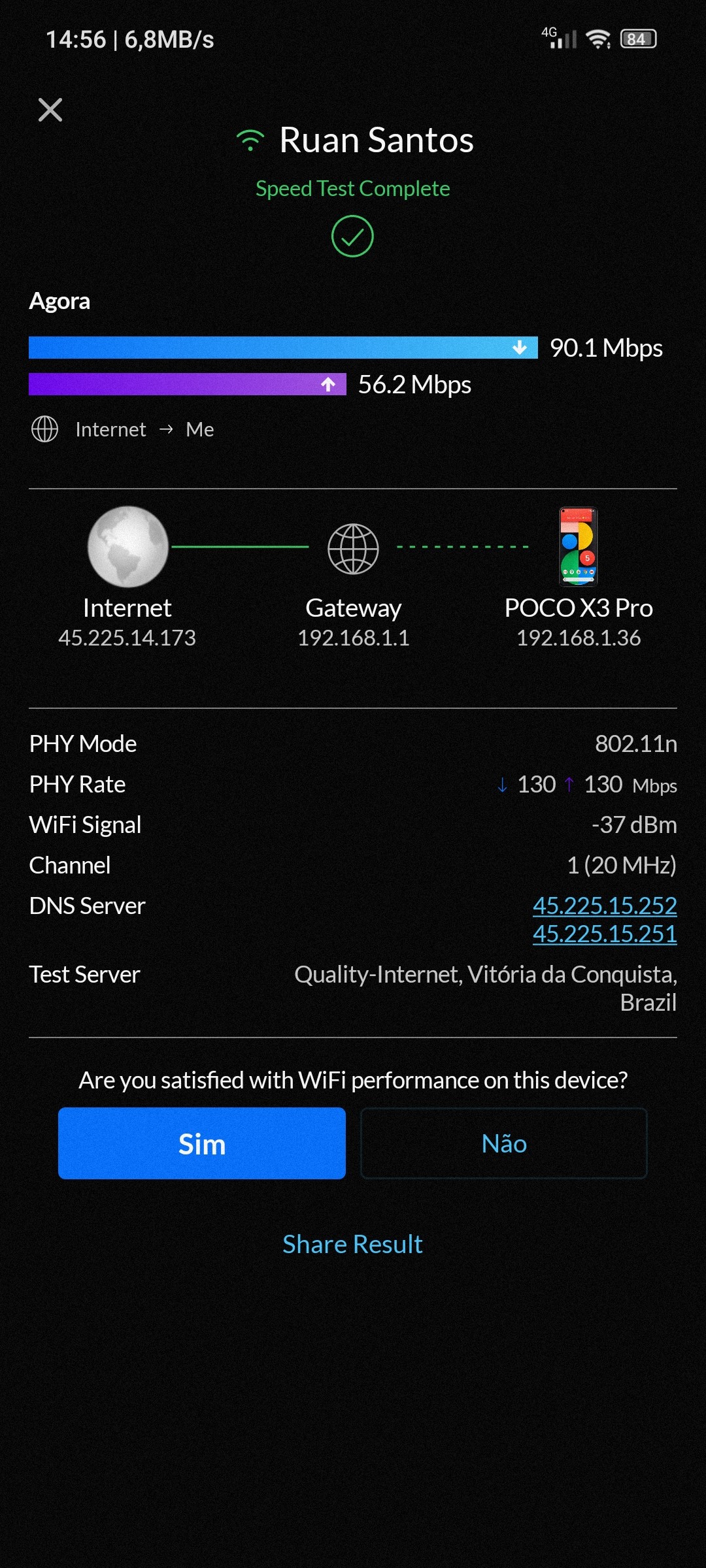This screenshot has width=706, height=1568.
Task: Close the speed test results screen
Action: [50, 110]
